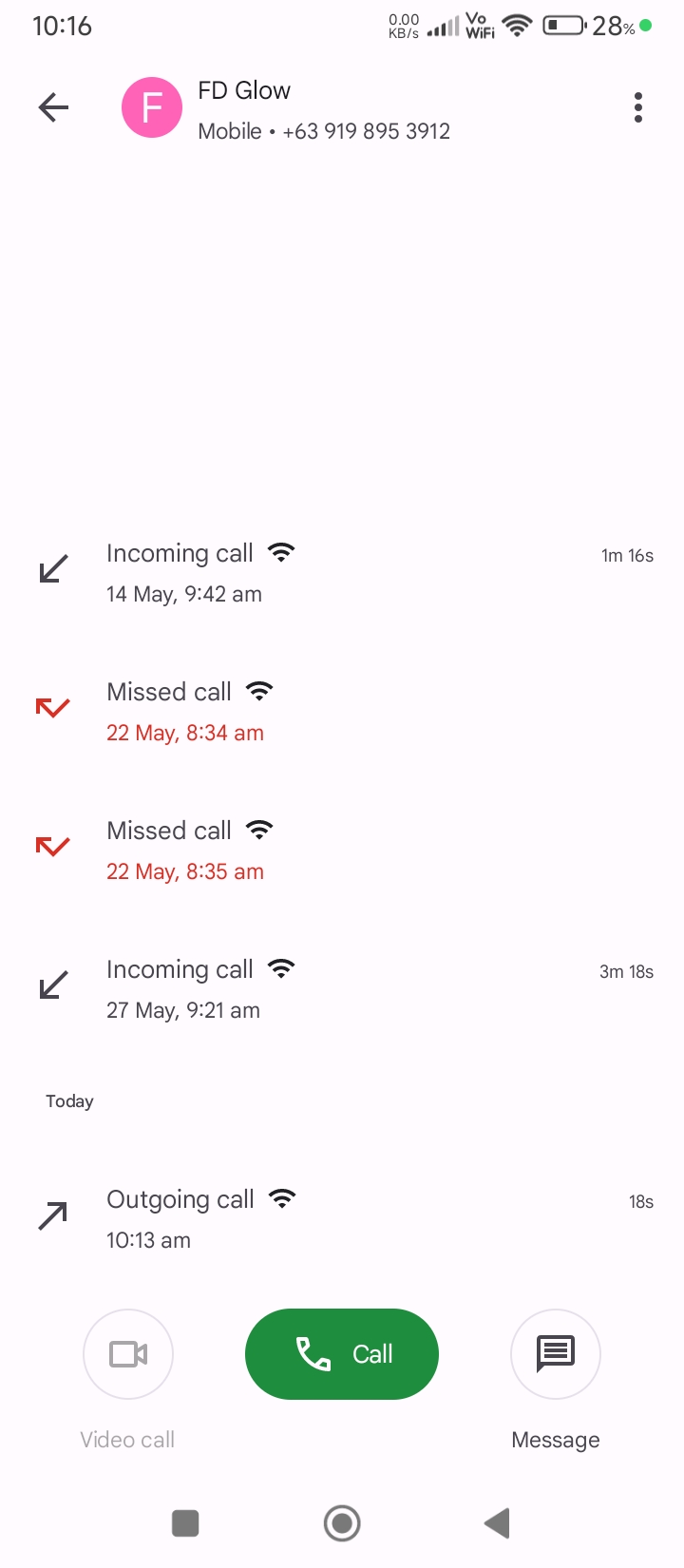Select the 27 May 9:21 am incoming call
The width and height of the screenshot is (684, 1568).
point(342,989)
